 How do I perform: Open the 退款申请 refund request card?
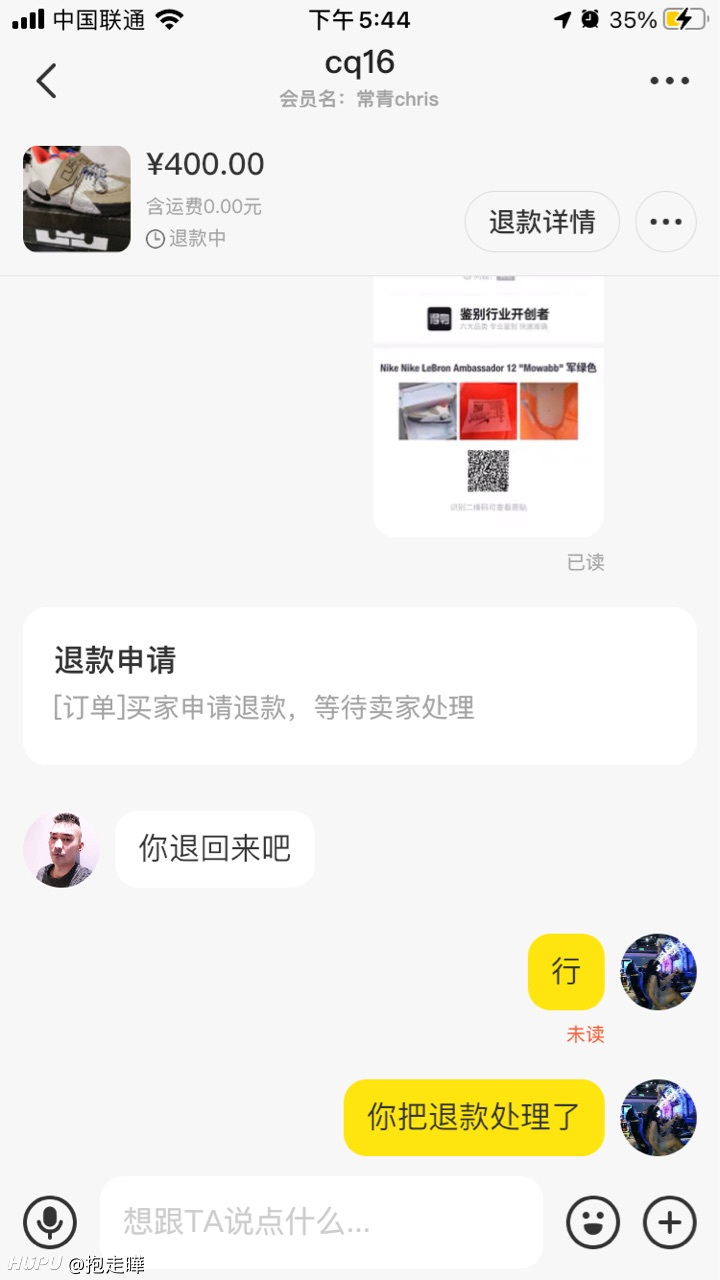(x=360, y=685)
